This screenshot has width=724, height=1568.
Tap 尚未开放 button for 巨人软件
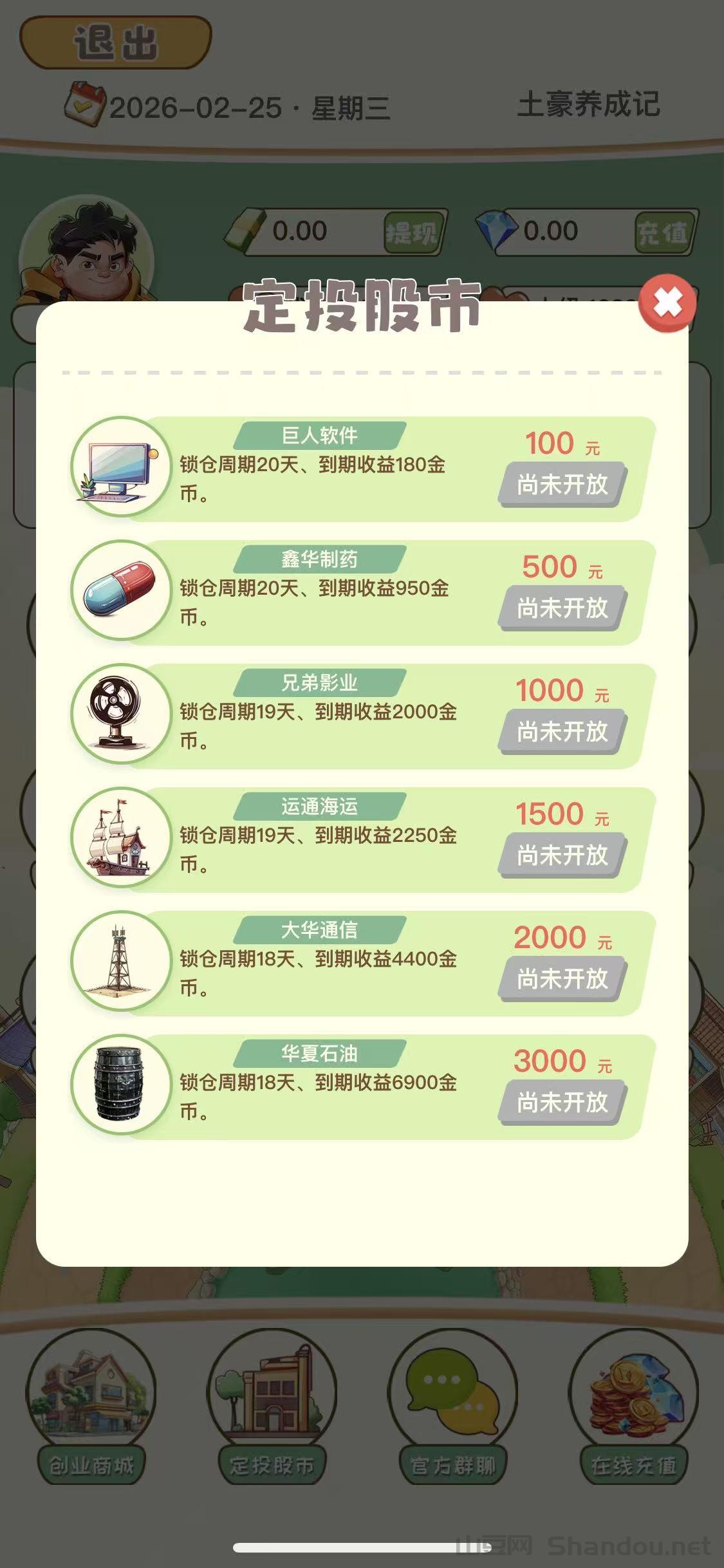tap(562, 484)
